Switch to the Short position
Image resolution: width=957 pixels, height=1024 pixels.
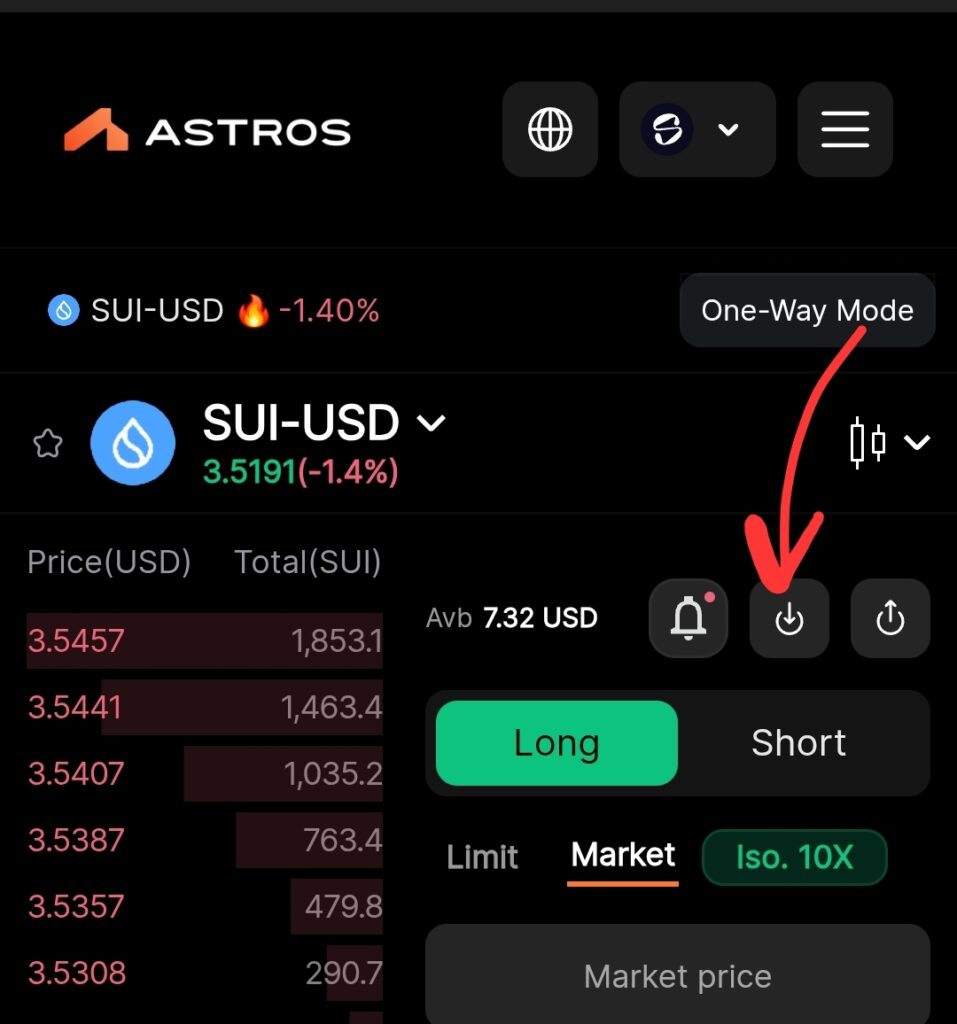799,743
